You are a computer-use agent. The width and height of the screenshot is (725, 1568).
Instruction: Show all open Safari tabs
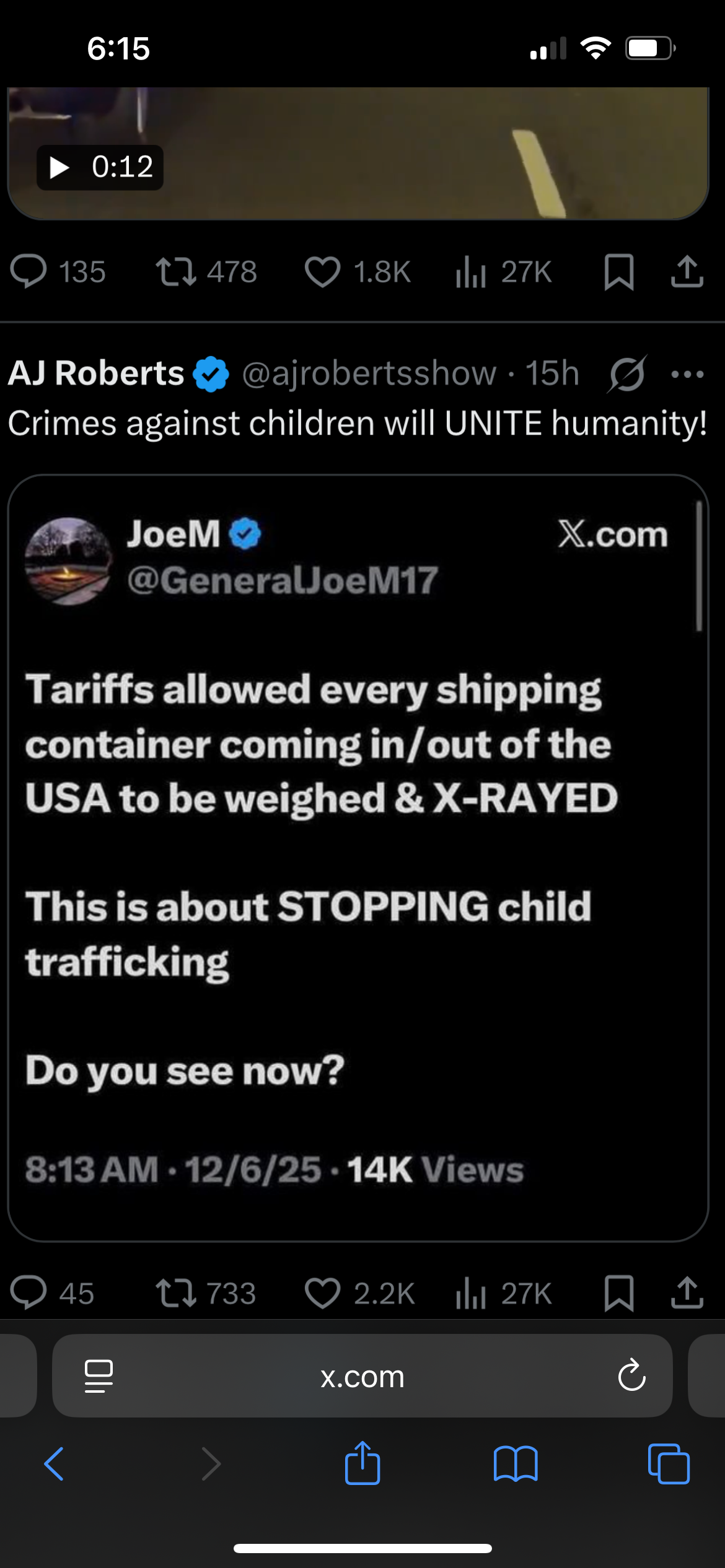point(668,1464)
